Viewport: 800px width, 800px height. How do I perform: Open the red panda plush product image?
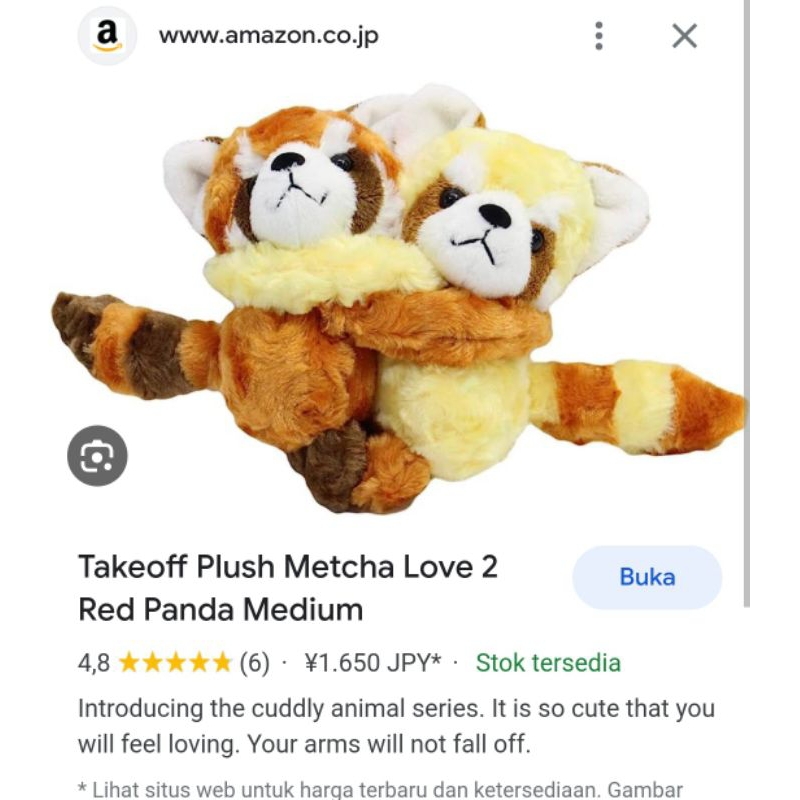coord(400,300)
